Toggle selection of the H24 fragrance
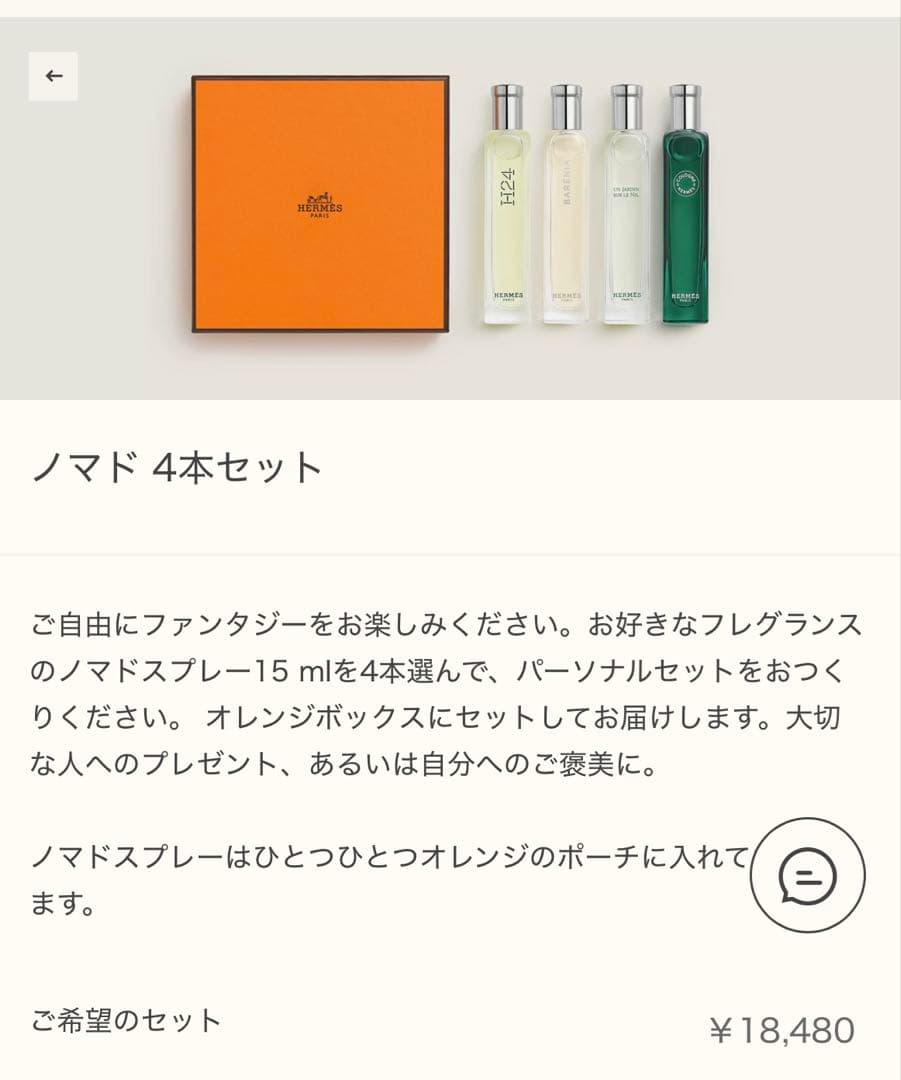The width and height of the screenshot is (901, 1080). pyautogui.click(x=507, y=210)
